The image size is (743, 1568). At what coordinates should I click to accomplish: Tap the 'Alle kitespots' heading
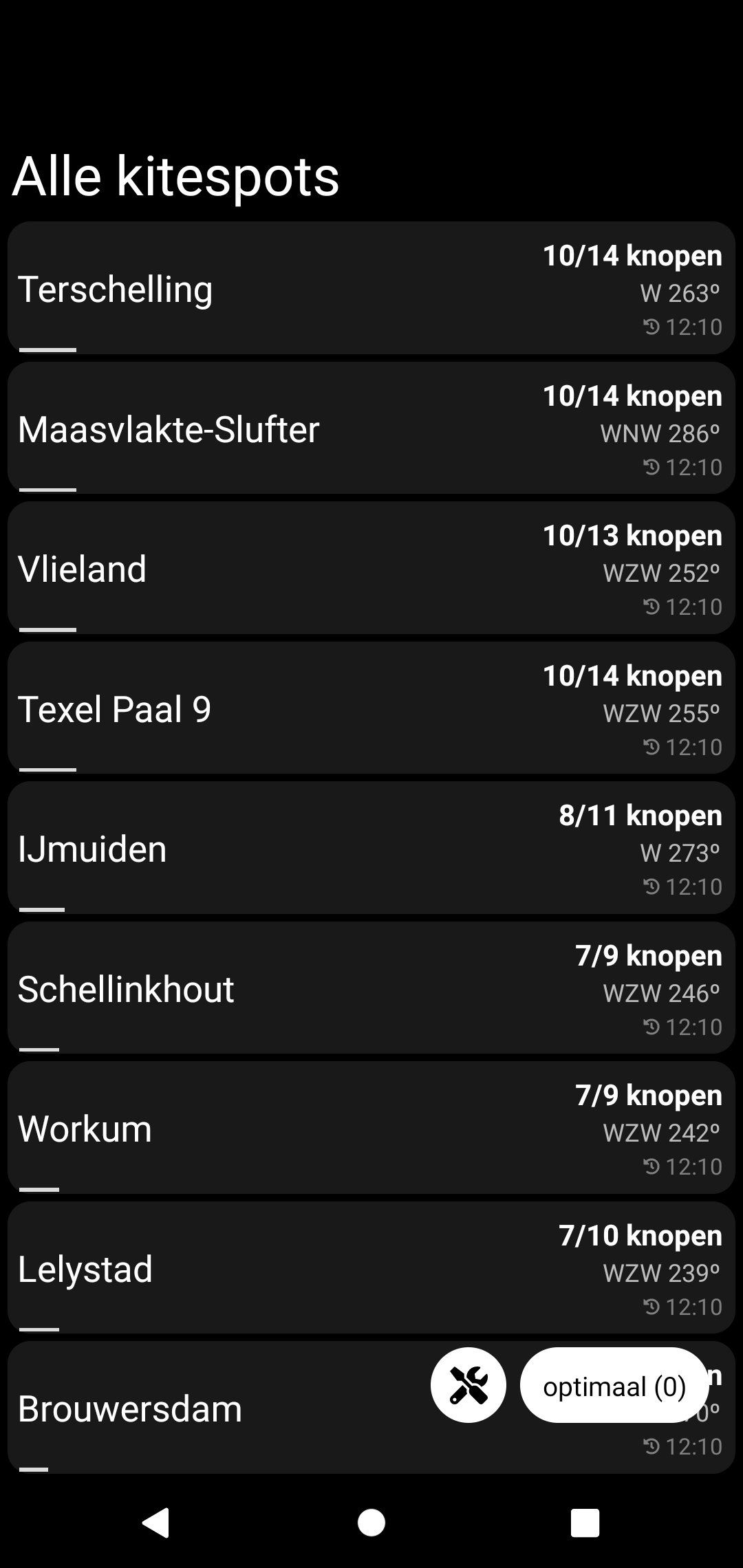click(176, 176)
